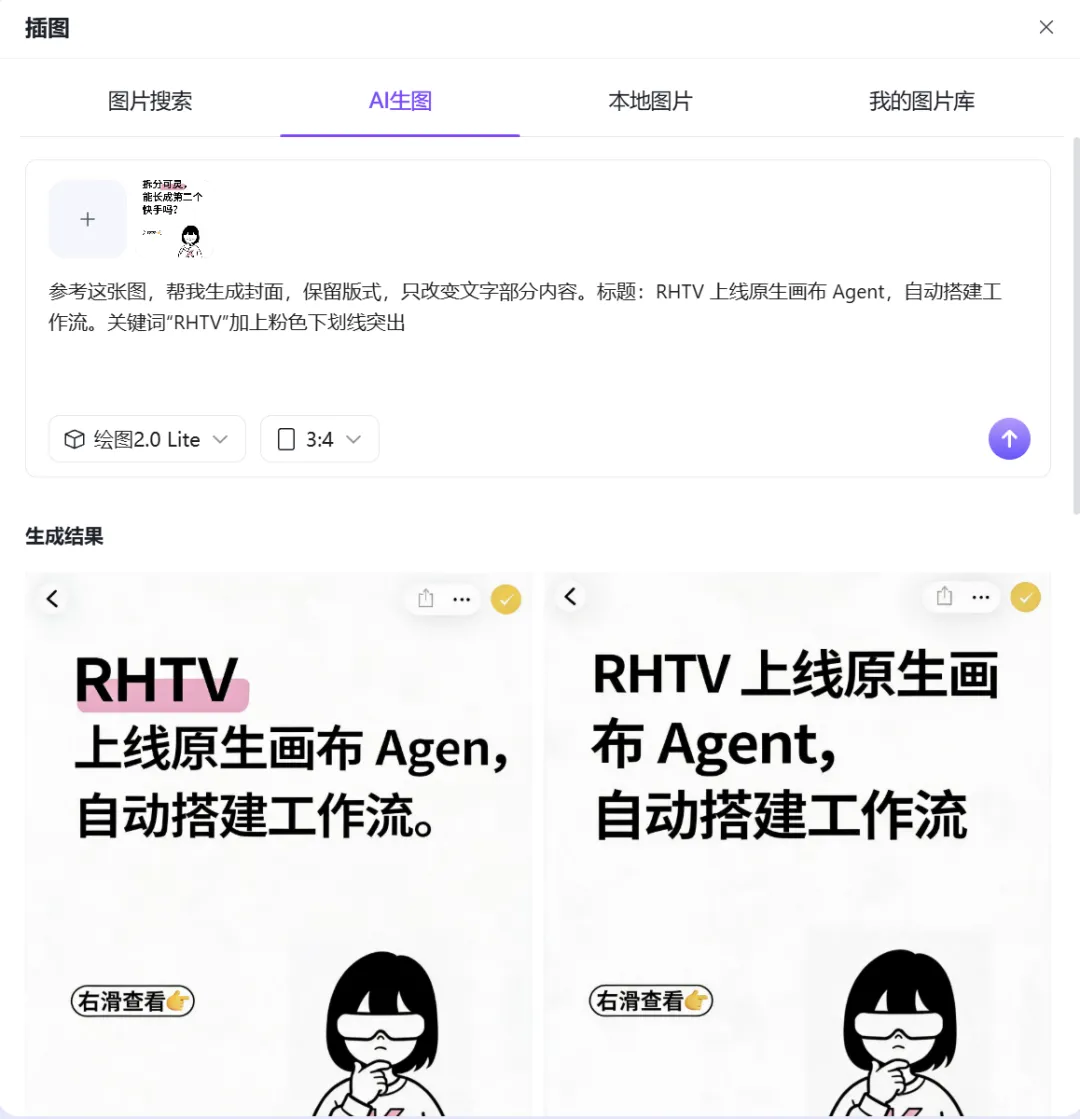Go to the 我的图片库 tab
Image resolution: width=1080 pixels, height=1119 pixels.
click(922, 101)
